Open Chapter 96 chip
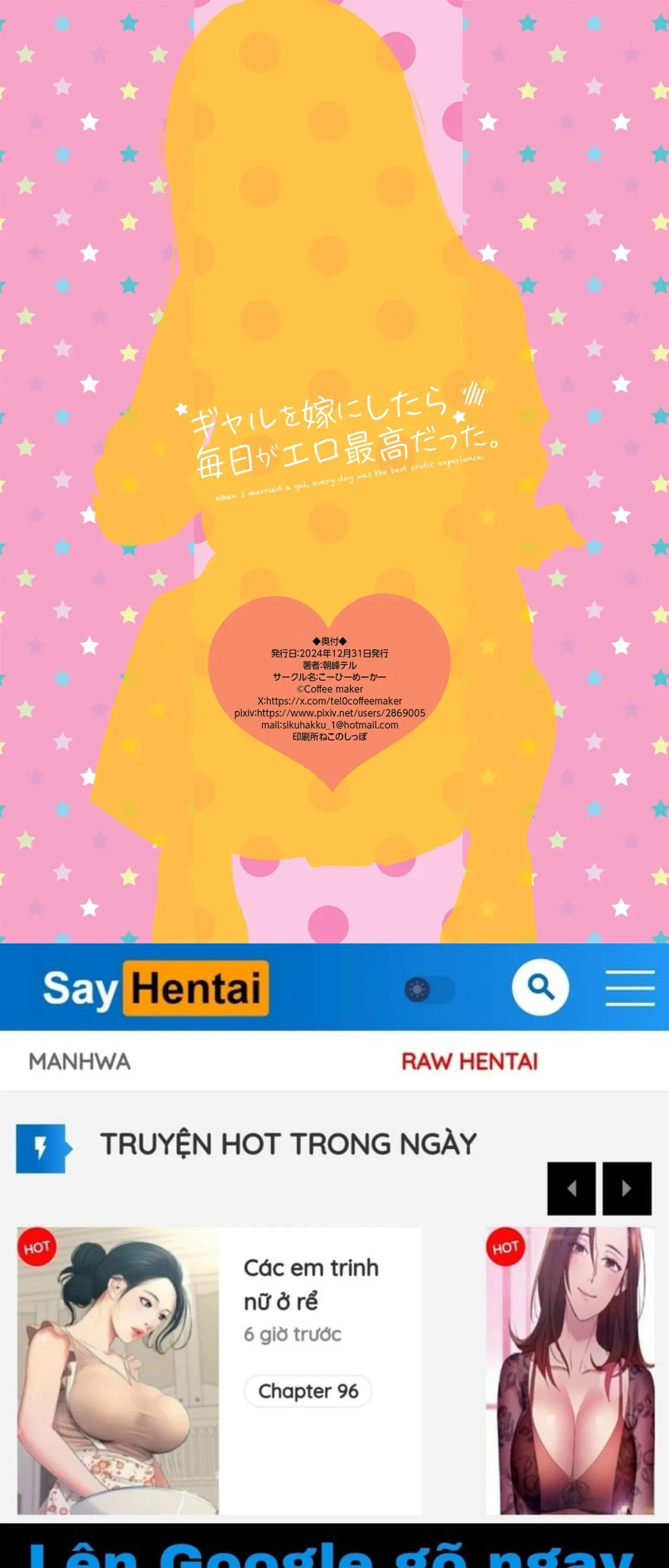The image size is (669, 1568). coord(308,1391)
